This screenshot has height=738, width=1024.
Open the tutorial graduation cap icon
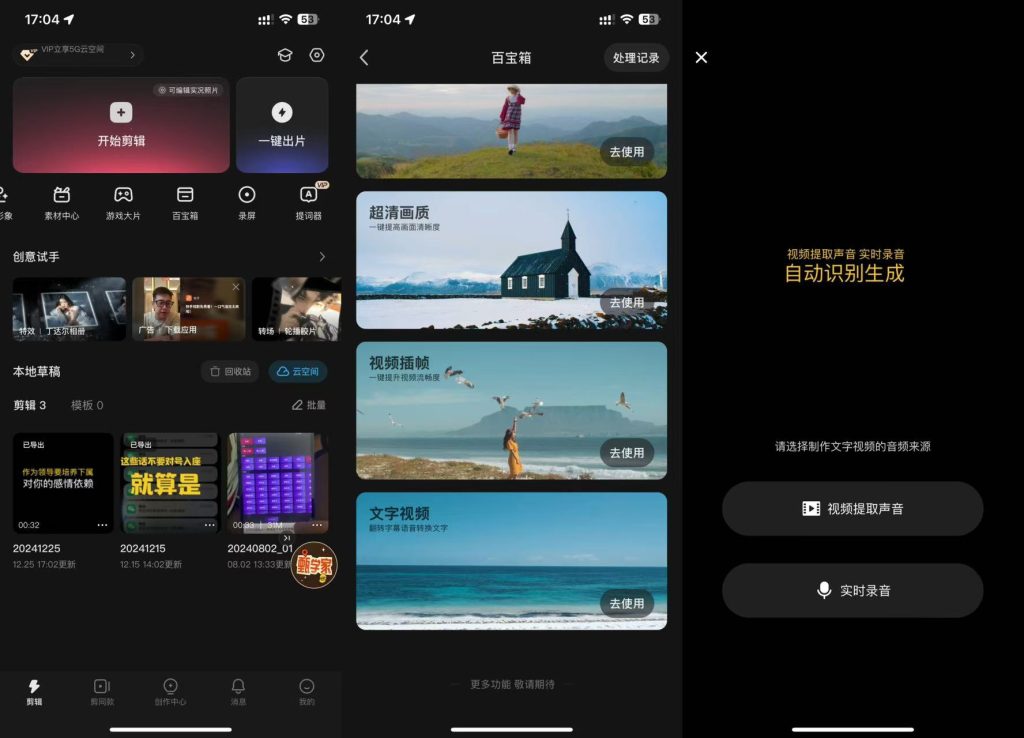tap(285, 56)
